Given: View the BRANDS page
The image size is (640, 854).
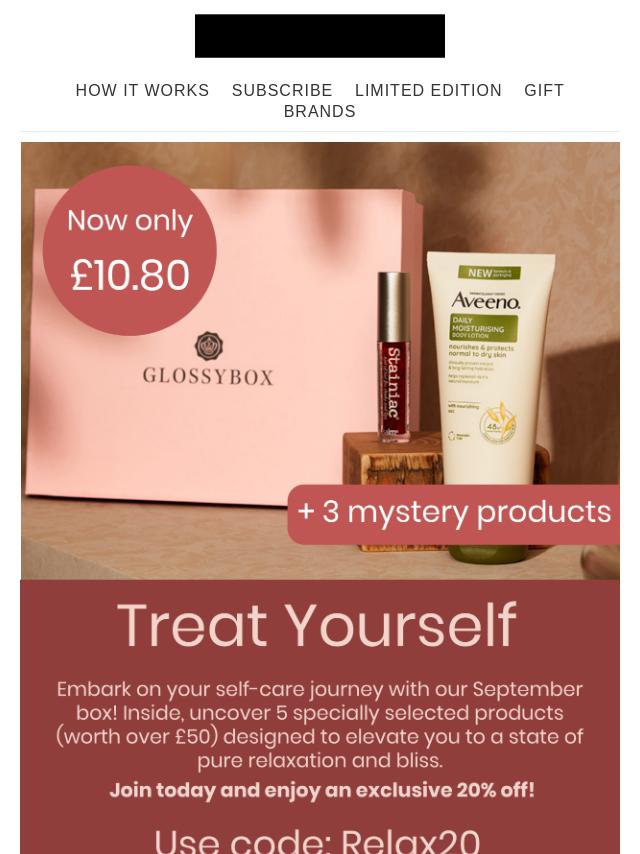Looking at the screenshot, I should (x=319, y=111).
